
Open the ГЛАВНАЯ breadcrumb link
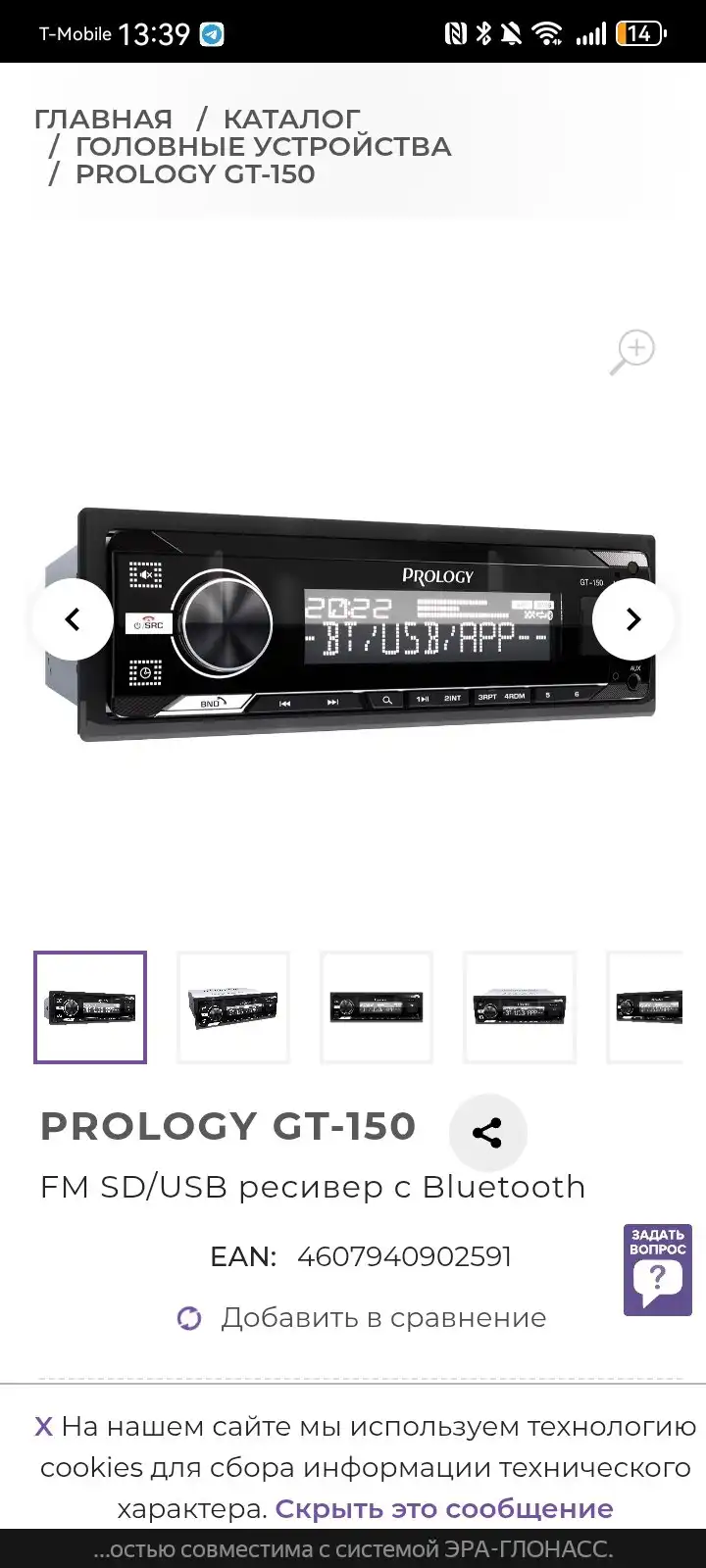(x=103, y=120)
